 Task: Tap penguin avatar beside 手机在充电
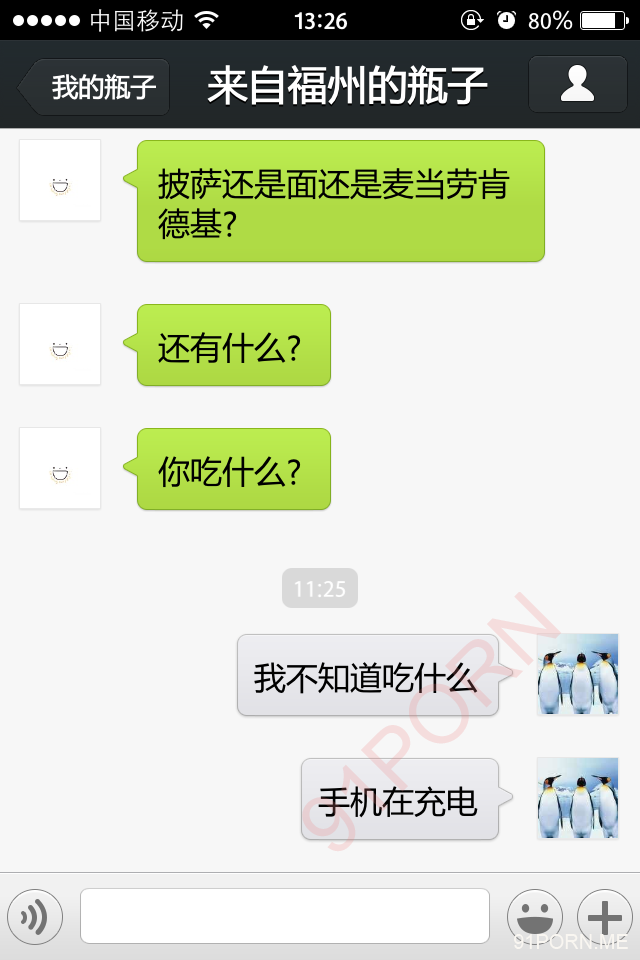[x=578, y=798]
